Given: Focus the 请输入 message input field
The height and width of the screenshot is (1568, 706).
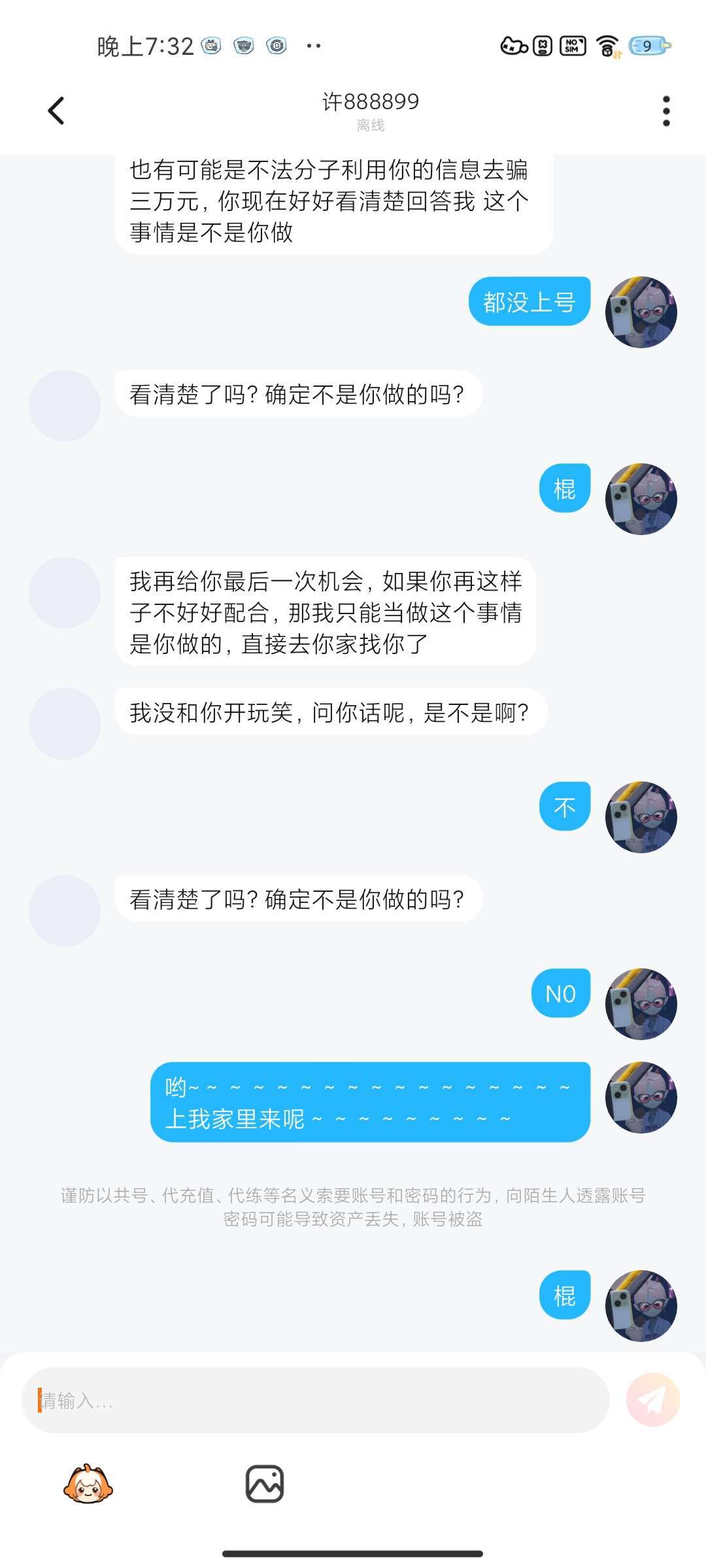Looking at the screenshot, I should 316,1400.
